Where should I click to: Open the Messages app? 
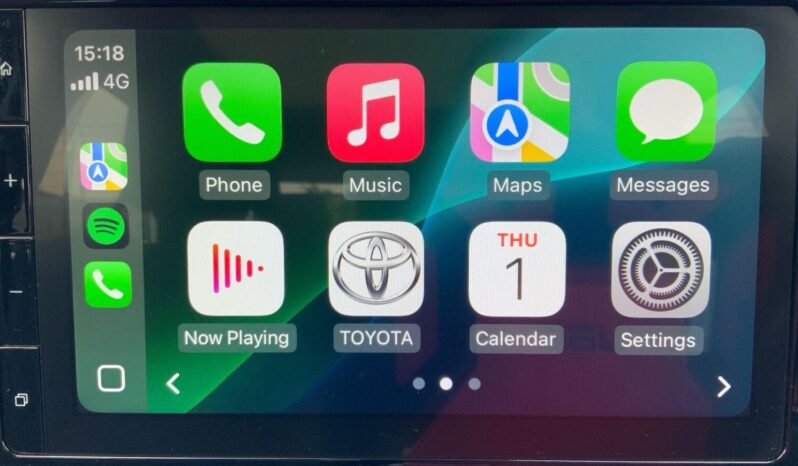664,112
